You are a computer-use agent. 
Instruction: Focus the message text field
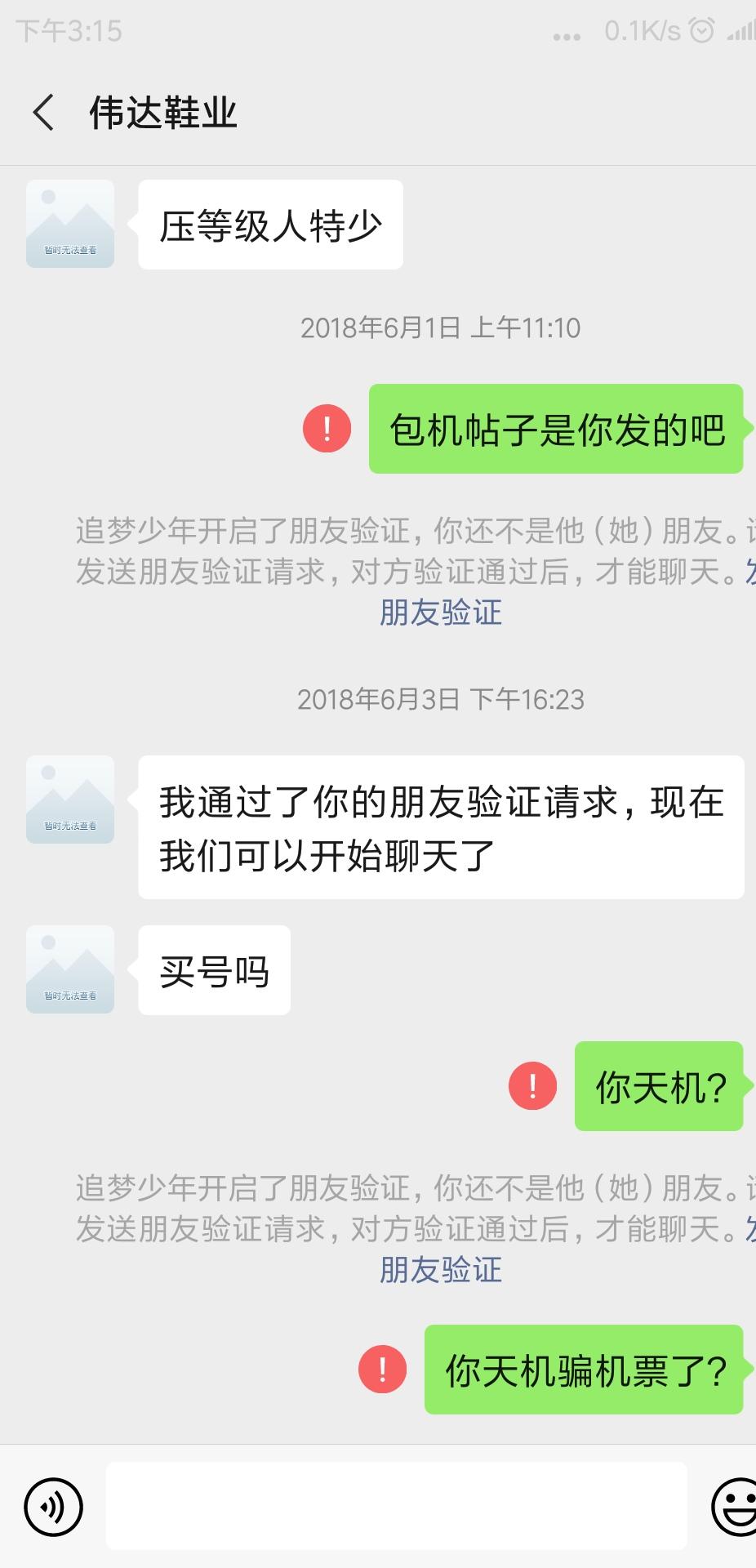point(396,1507)
